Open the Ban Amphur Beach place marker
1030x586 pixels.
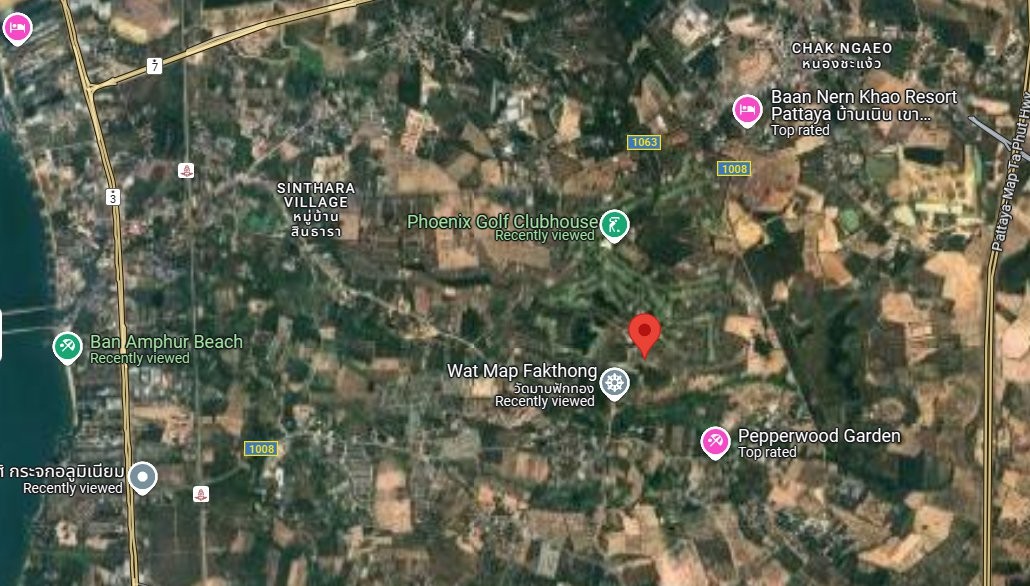[68, 346]
